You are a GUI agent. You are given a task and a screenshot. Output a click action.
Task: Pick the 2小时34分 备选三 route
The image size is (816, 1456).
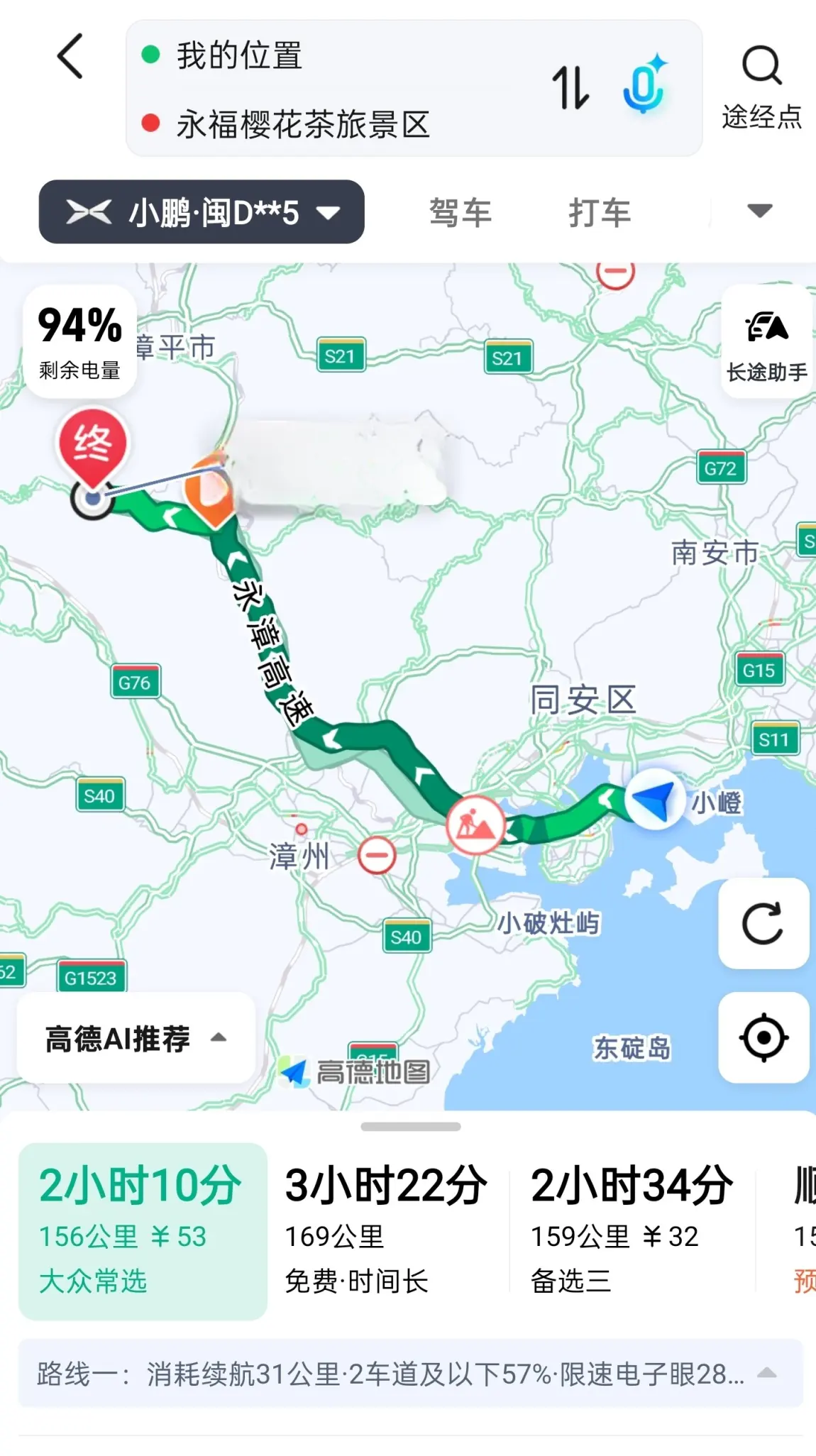click(x=631, y=1231)
